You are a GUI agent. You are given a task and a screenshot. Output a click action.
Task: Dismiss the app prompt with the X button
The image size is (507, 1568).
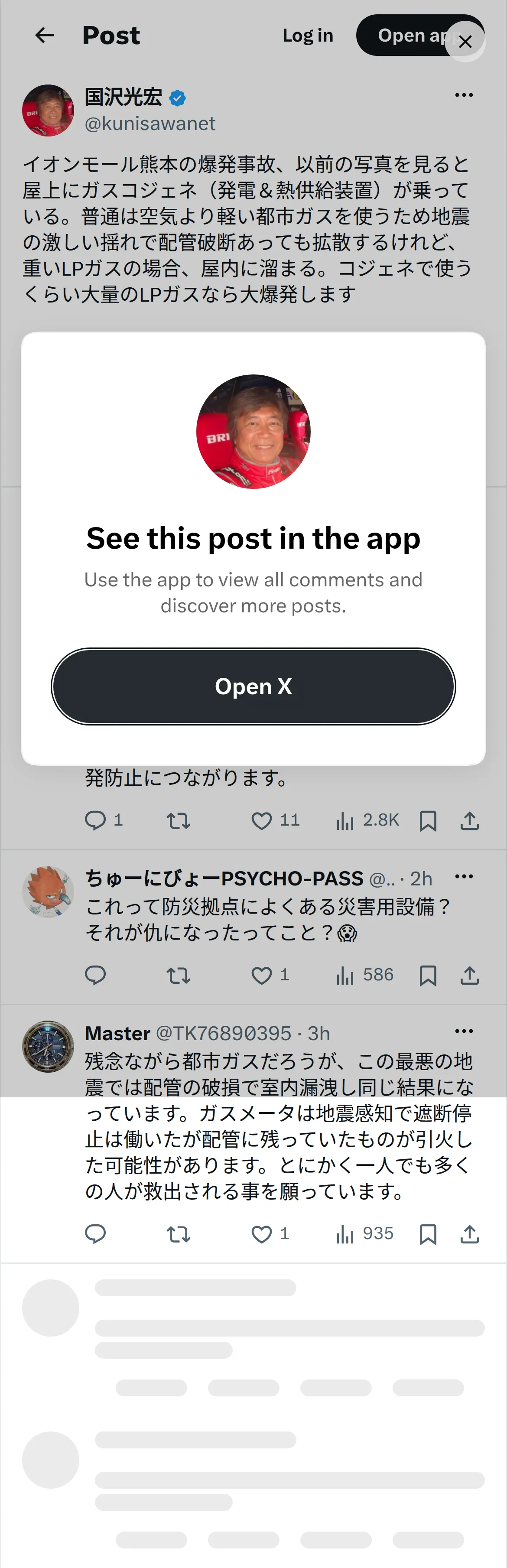465,42
